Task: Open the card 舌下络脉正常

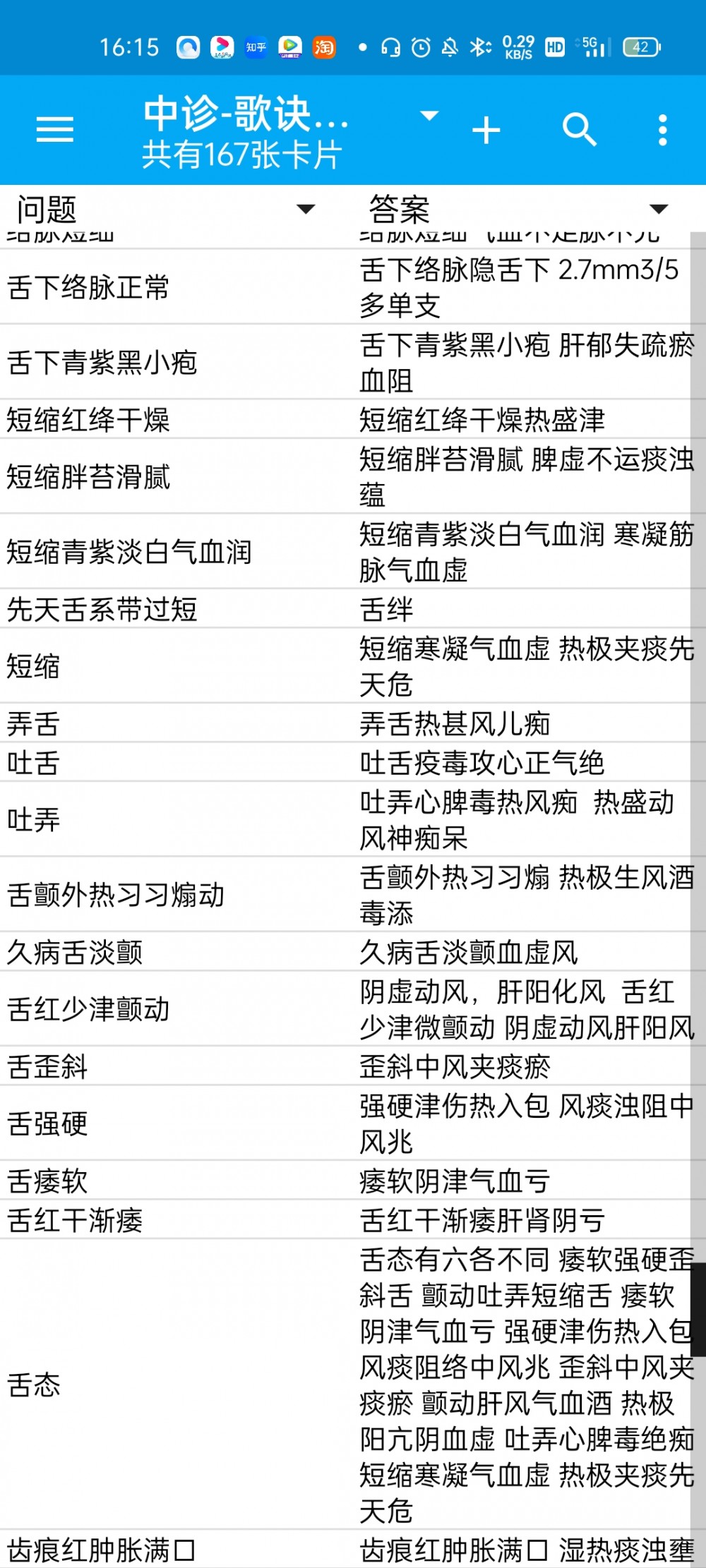Action: (x=345, y=287)
